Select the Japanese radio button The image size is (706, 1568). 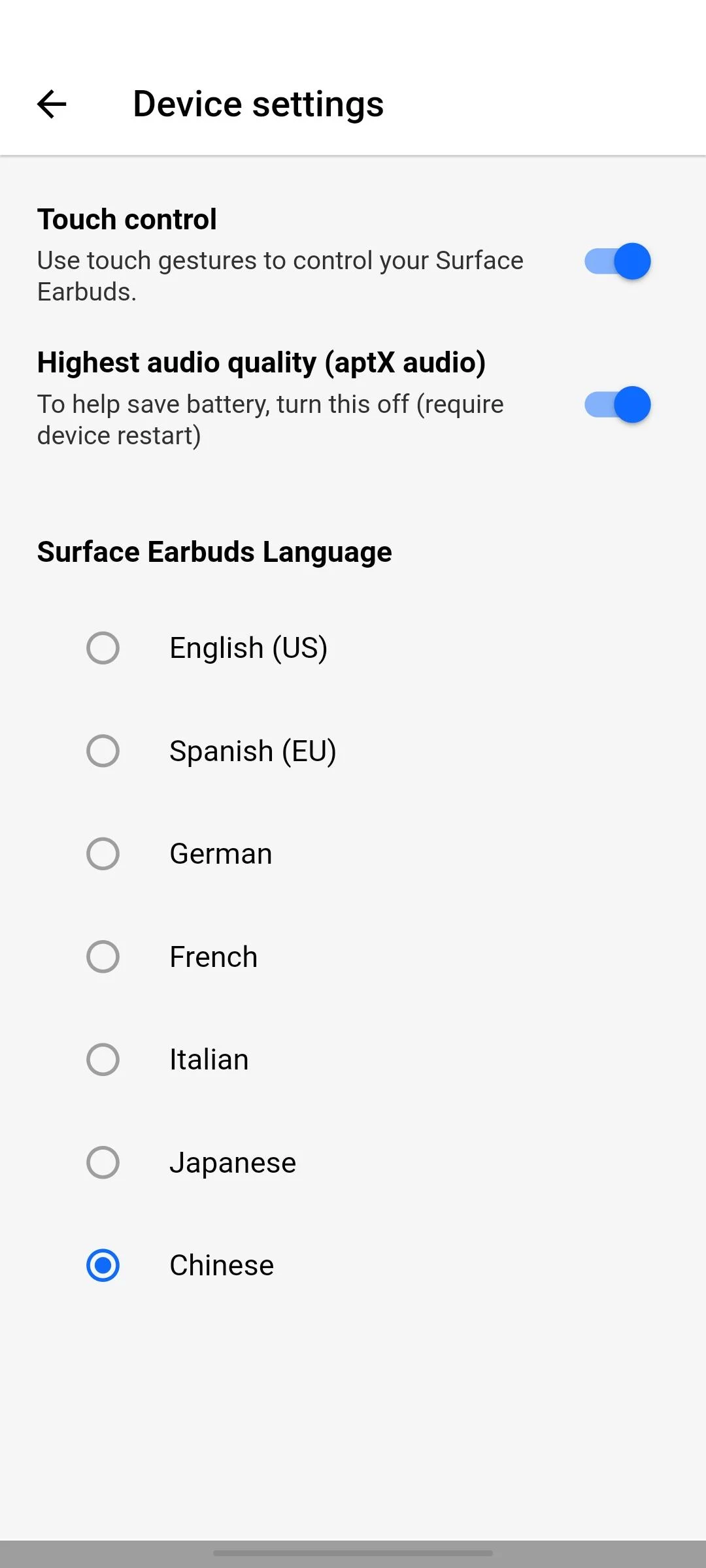tap(103, 1162)
